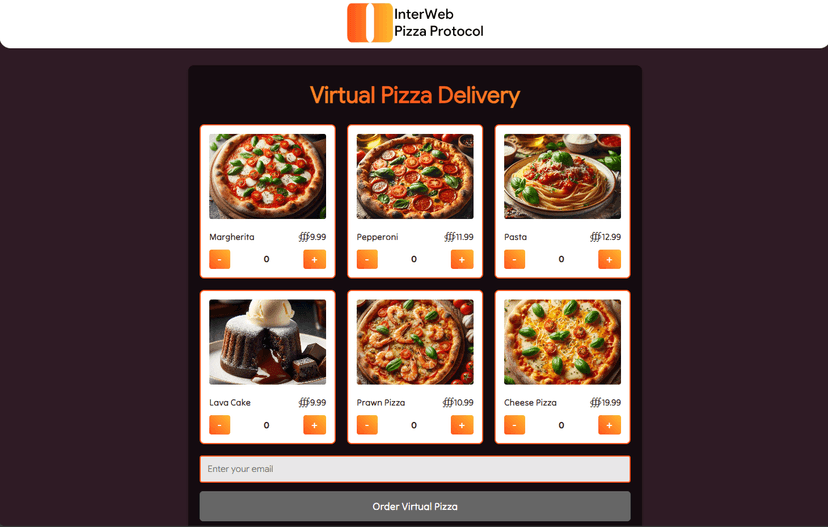The width and height of the screenshot is (828, 527).
Task: Decrease Margherita quantity with minus
Action: coord(220,260)
